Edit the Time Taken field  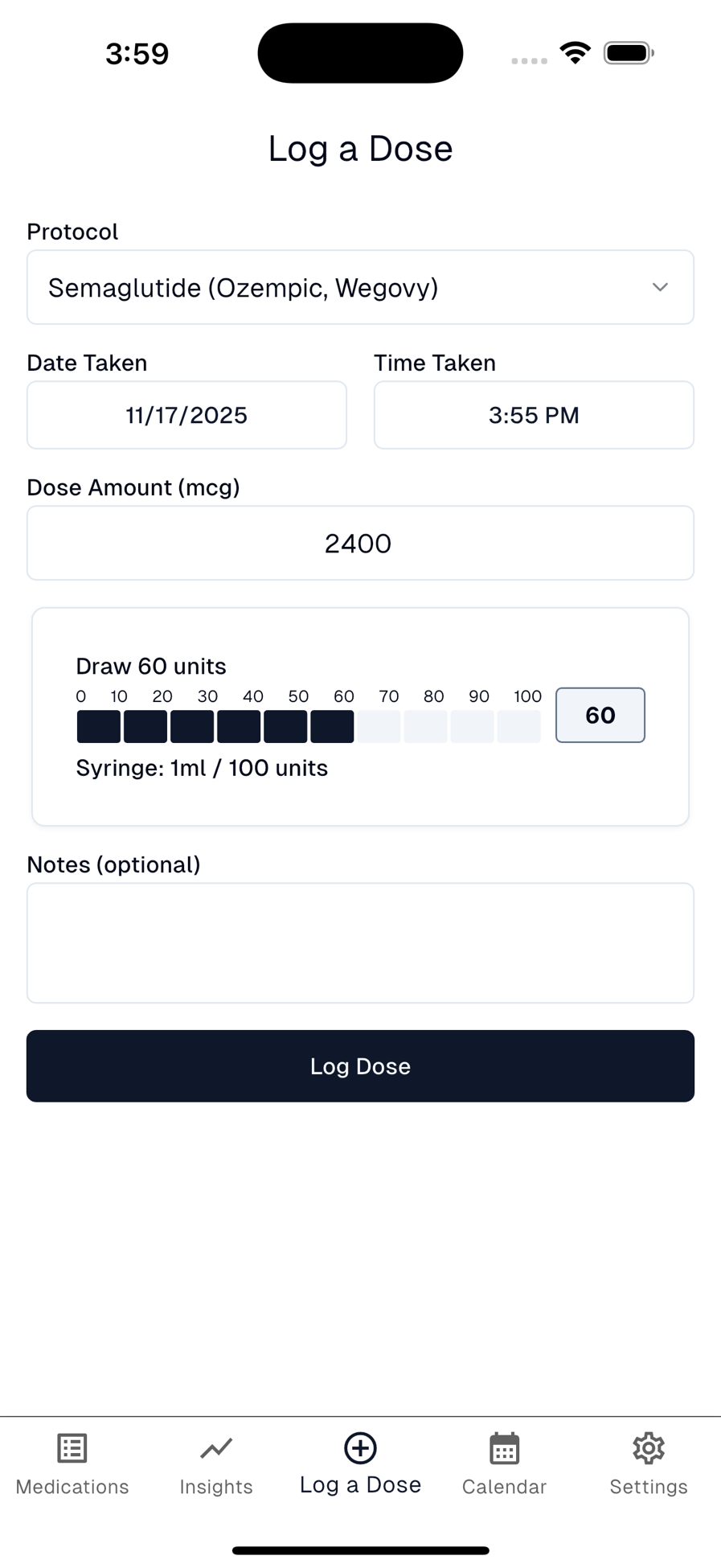click(534, 415)
